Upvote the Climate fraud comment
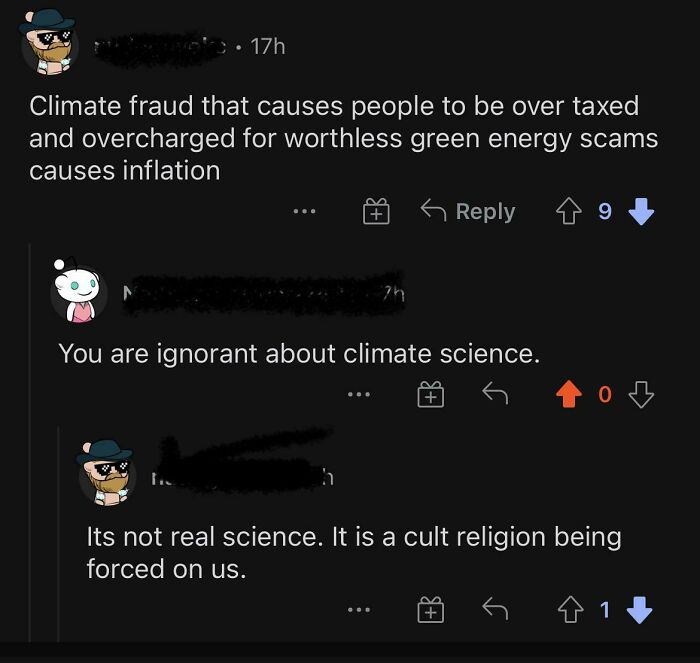 click(567, 211)
